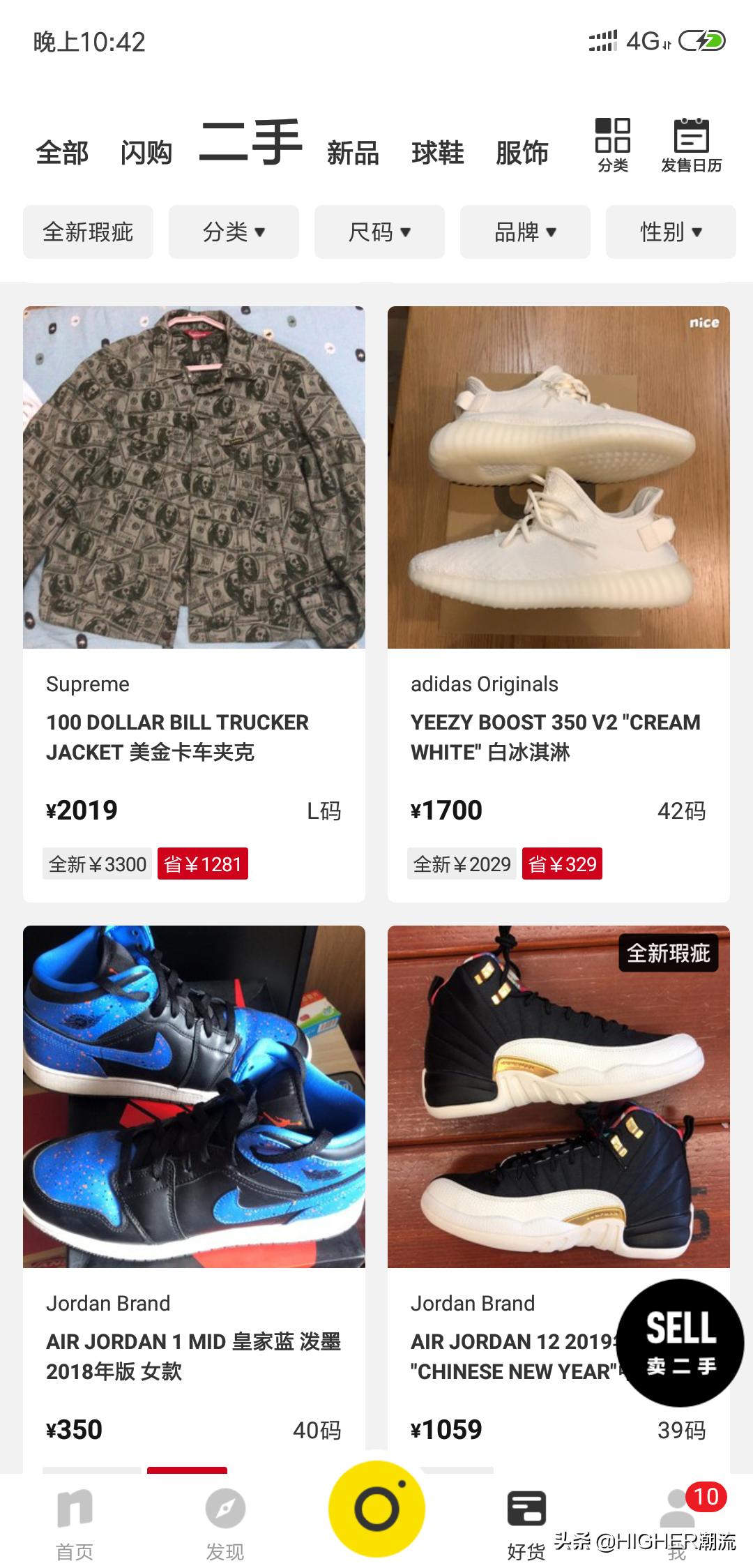Image resolution: width=753 pixels, height=1568 pixels.
Task: Open the yellow camera capture icon
Action: [376, 1507]
